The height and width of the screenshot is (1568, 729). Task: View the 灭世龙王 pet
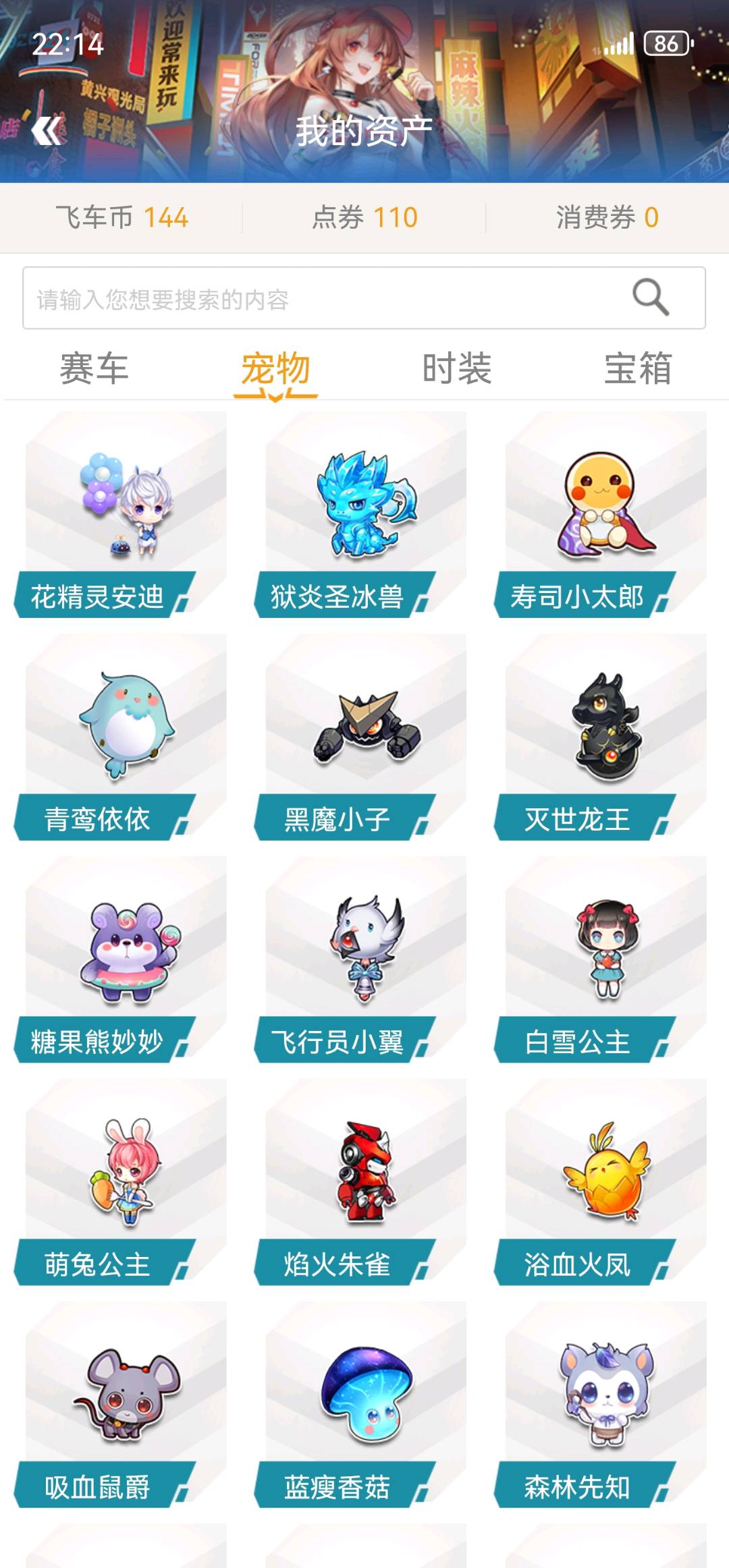[x=605, y=737]
